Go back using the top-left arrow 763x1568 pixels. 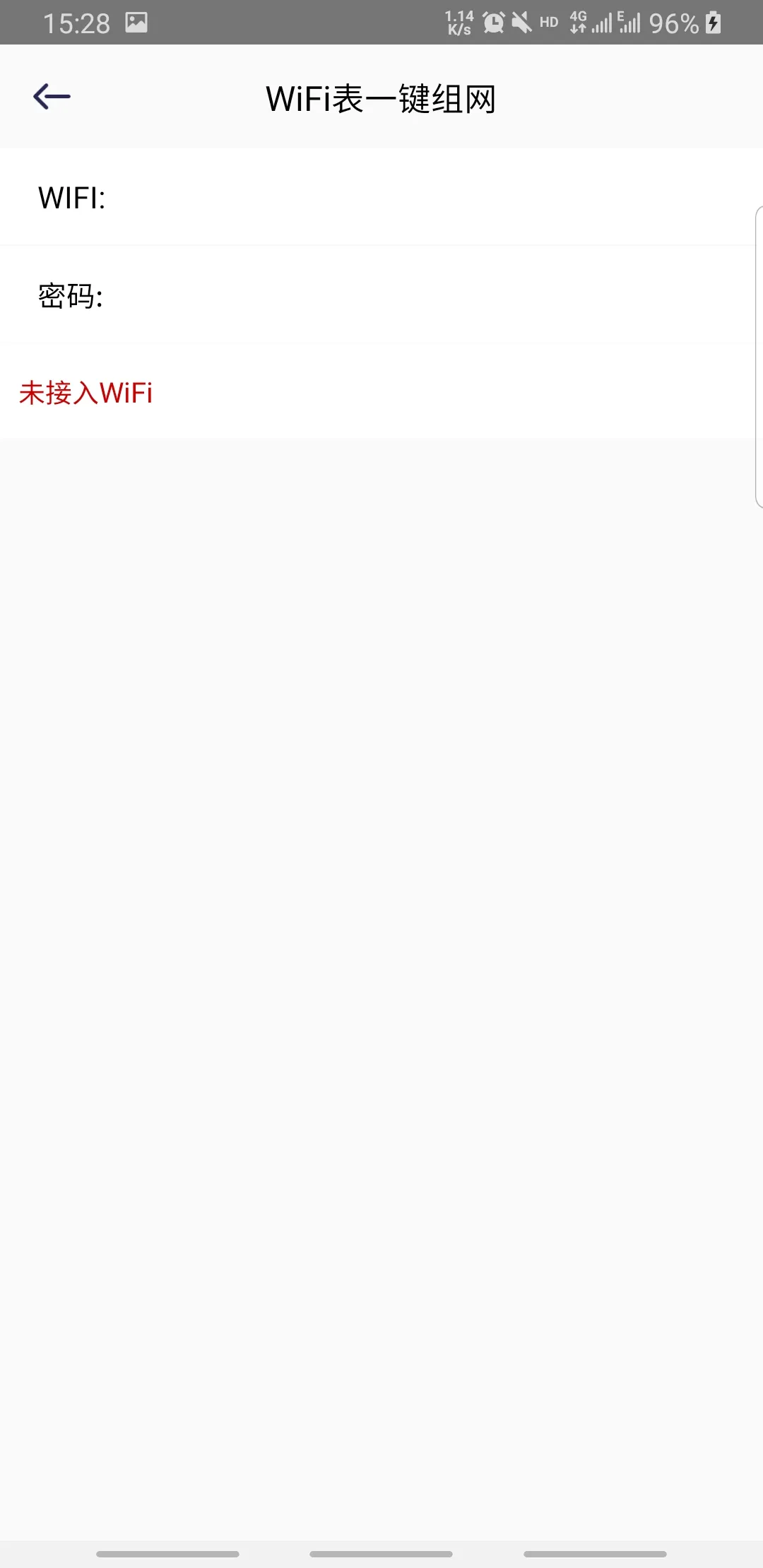[52, 97]
